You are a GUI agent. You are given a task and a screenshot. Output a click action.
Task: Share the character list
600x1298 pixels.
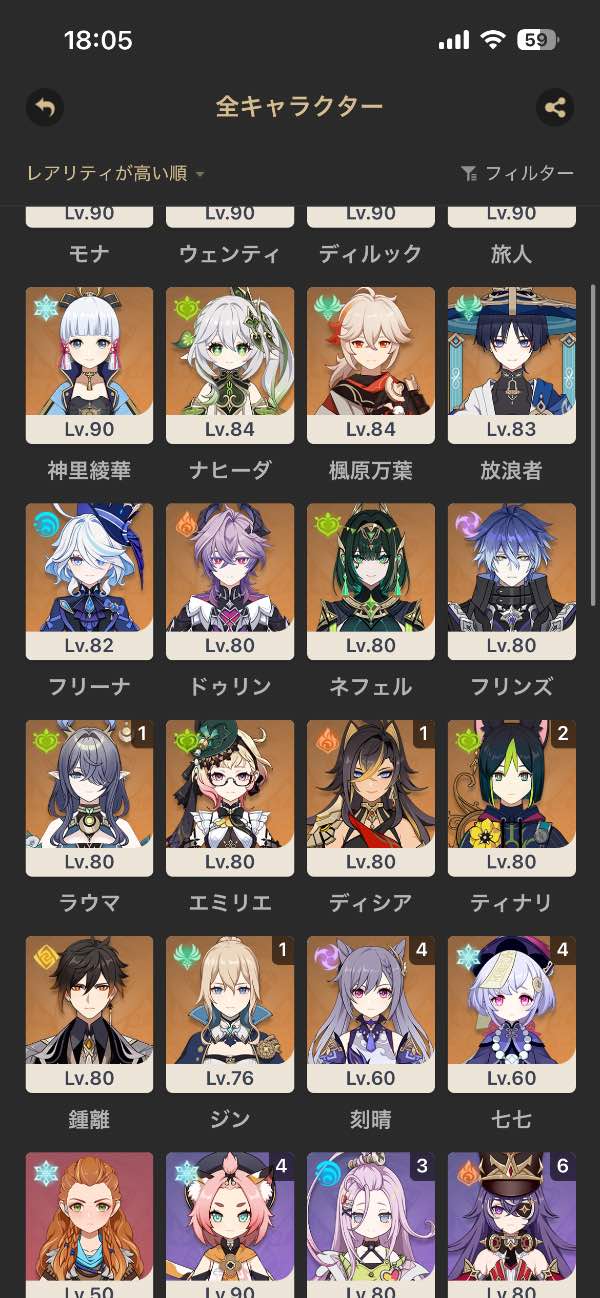(555, 107)
